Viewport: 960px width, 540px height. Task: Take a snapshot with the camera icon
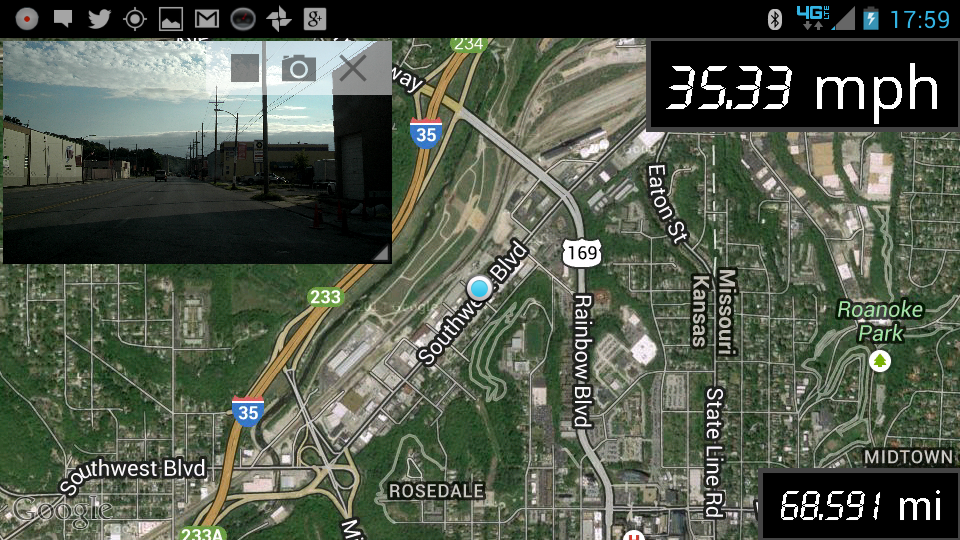(298, 68)
